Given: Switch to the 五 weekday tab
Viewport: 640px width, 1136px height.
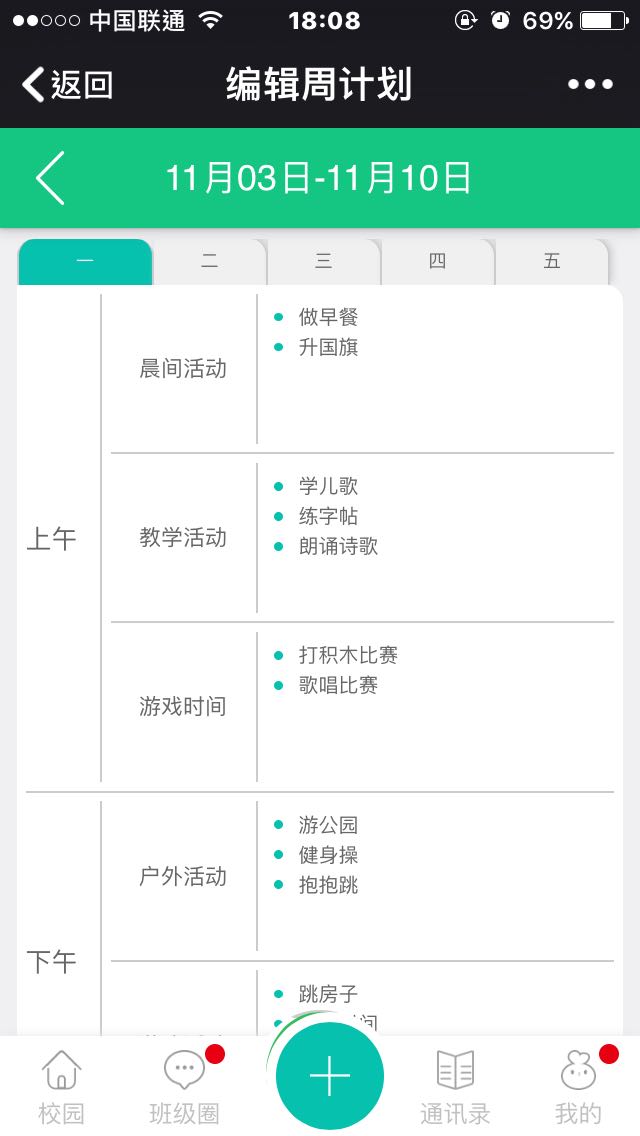Looking at the screenshot, I should (x=552, y=262).
